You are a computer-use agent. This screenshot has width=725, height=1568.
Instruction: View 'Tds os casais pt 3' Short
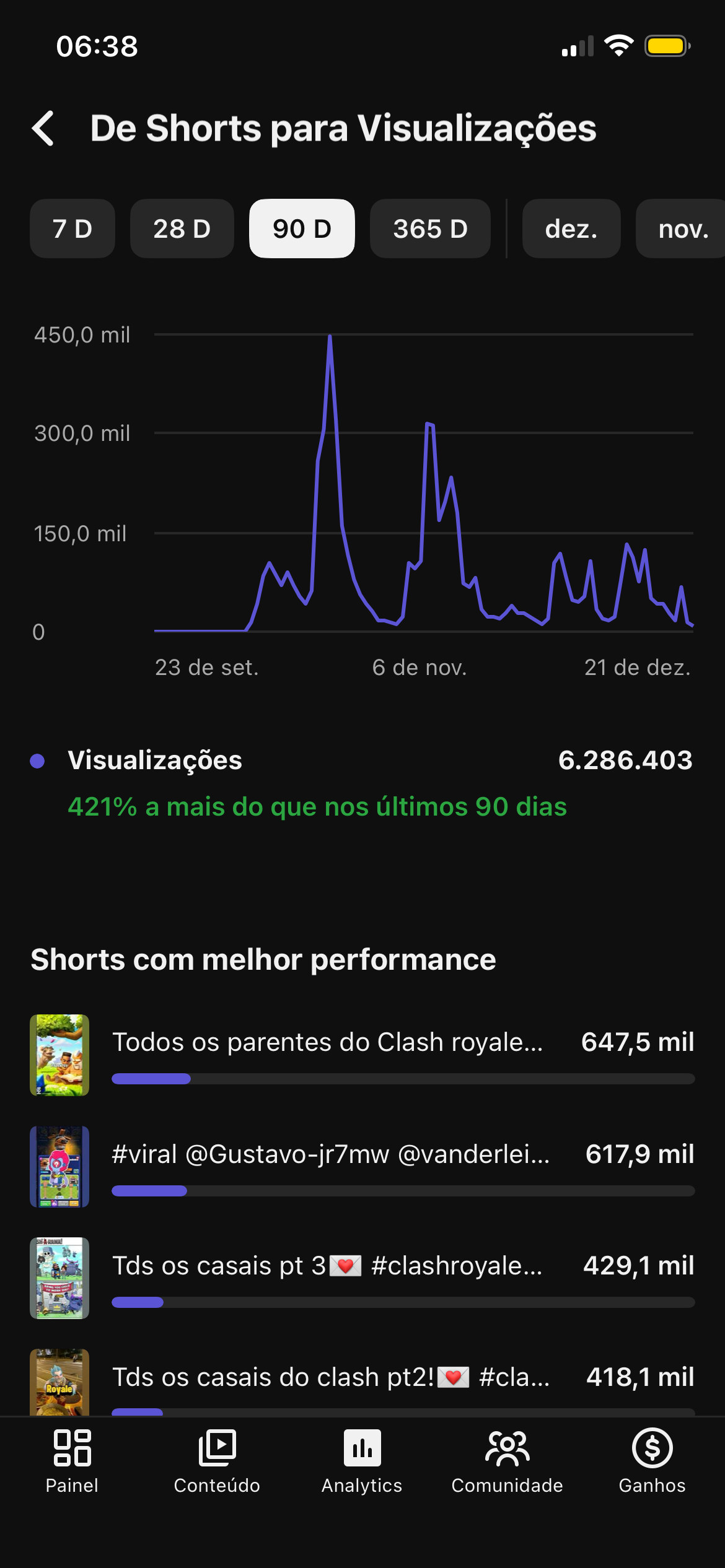[x=327, y=1266]
